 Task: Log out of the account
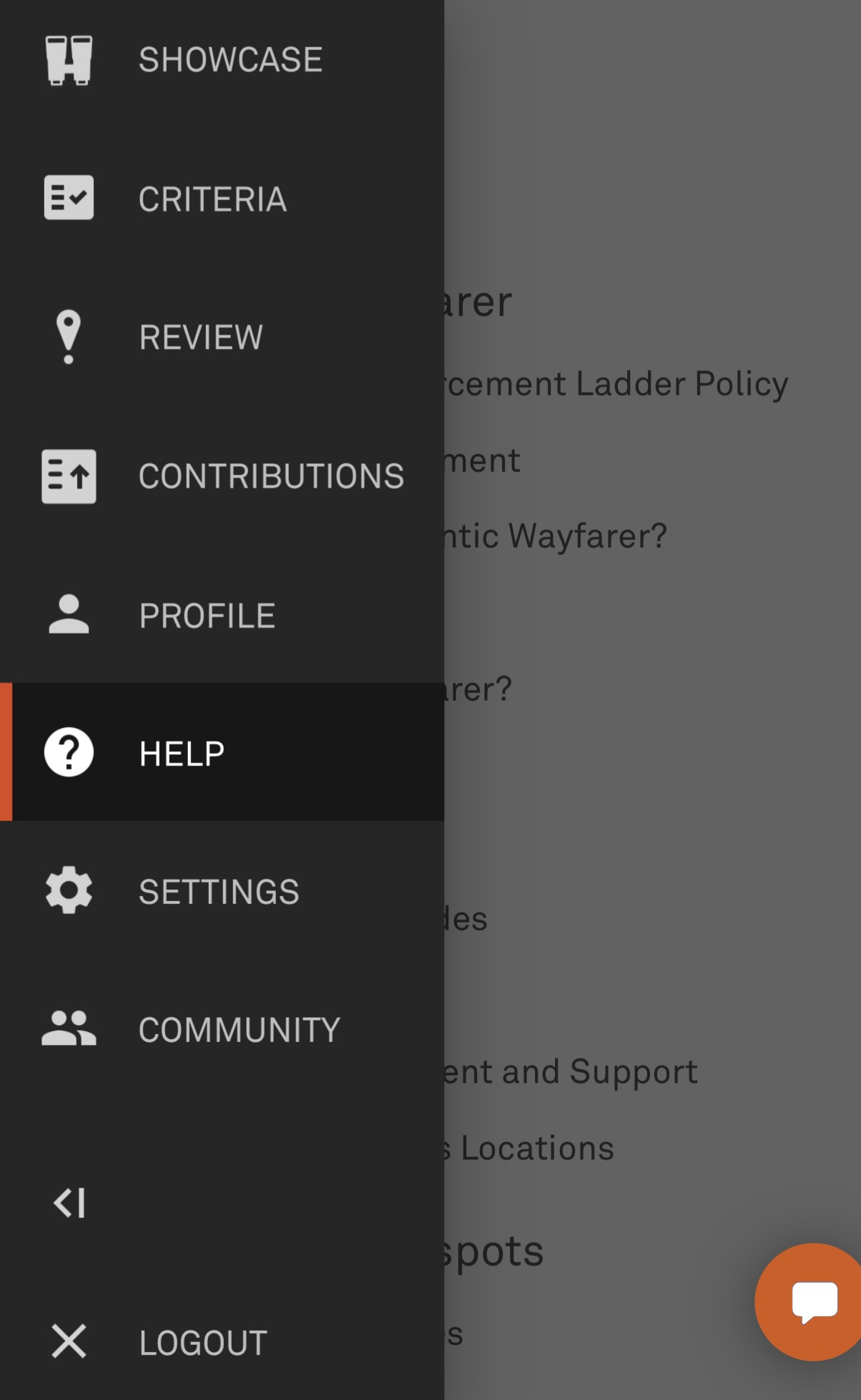click(x=202, y=1342)
